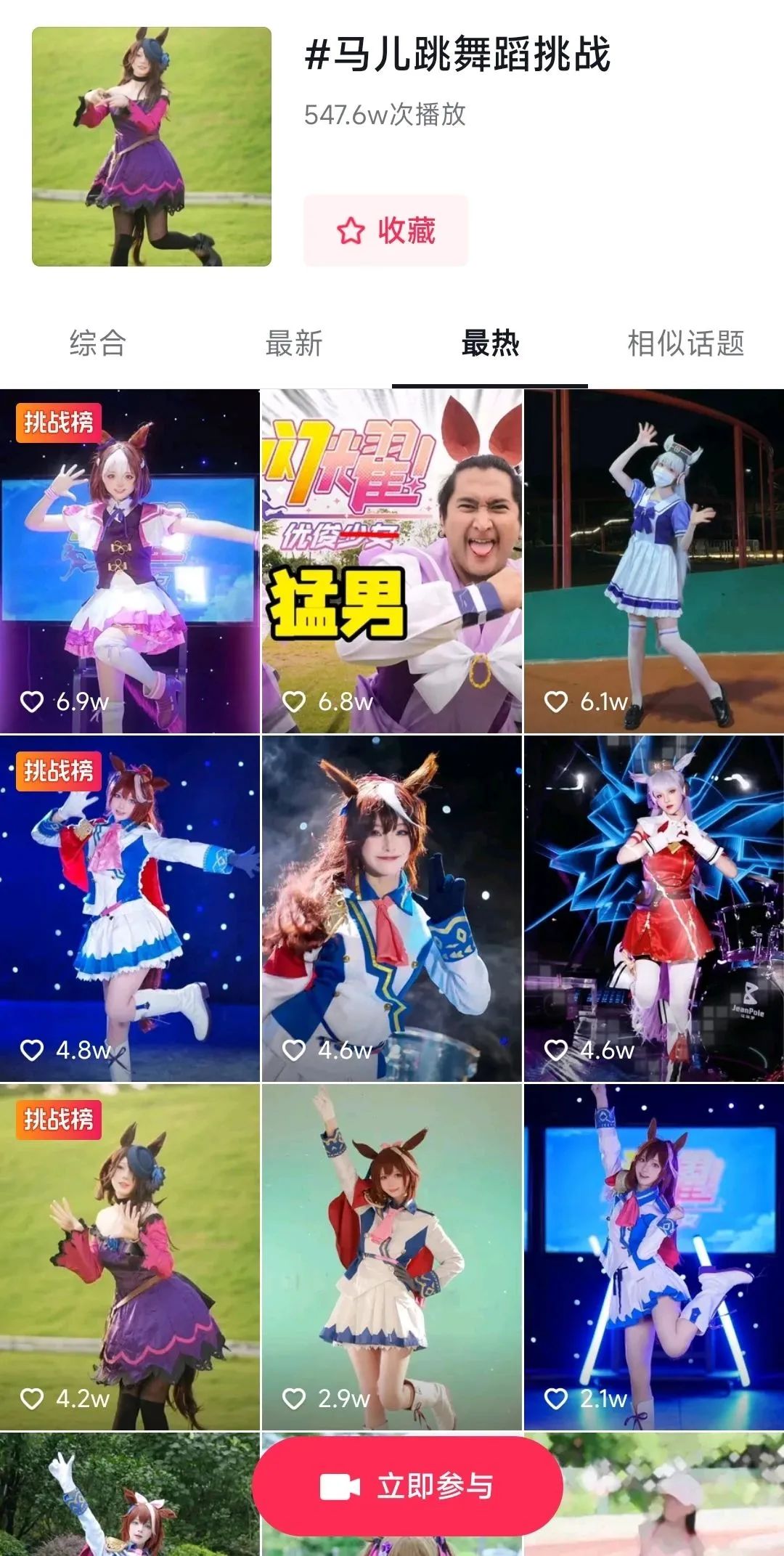Tap the 收藏 button to favorite this topic
The height and width of the screenshot is (1556, 784).
click(385, 230)
